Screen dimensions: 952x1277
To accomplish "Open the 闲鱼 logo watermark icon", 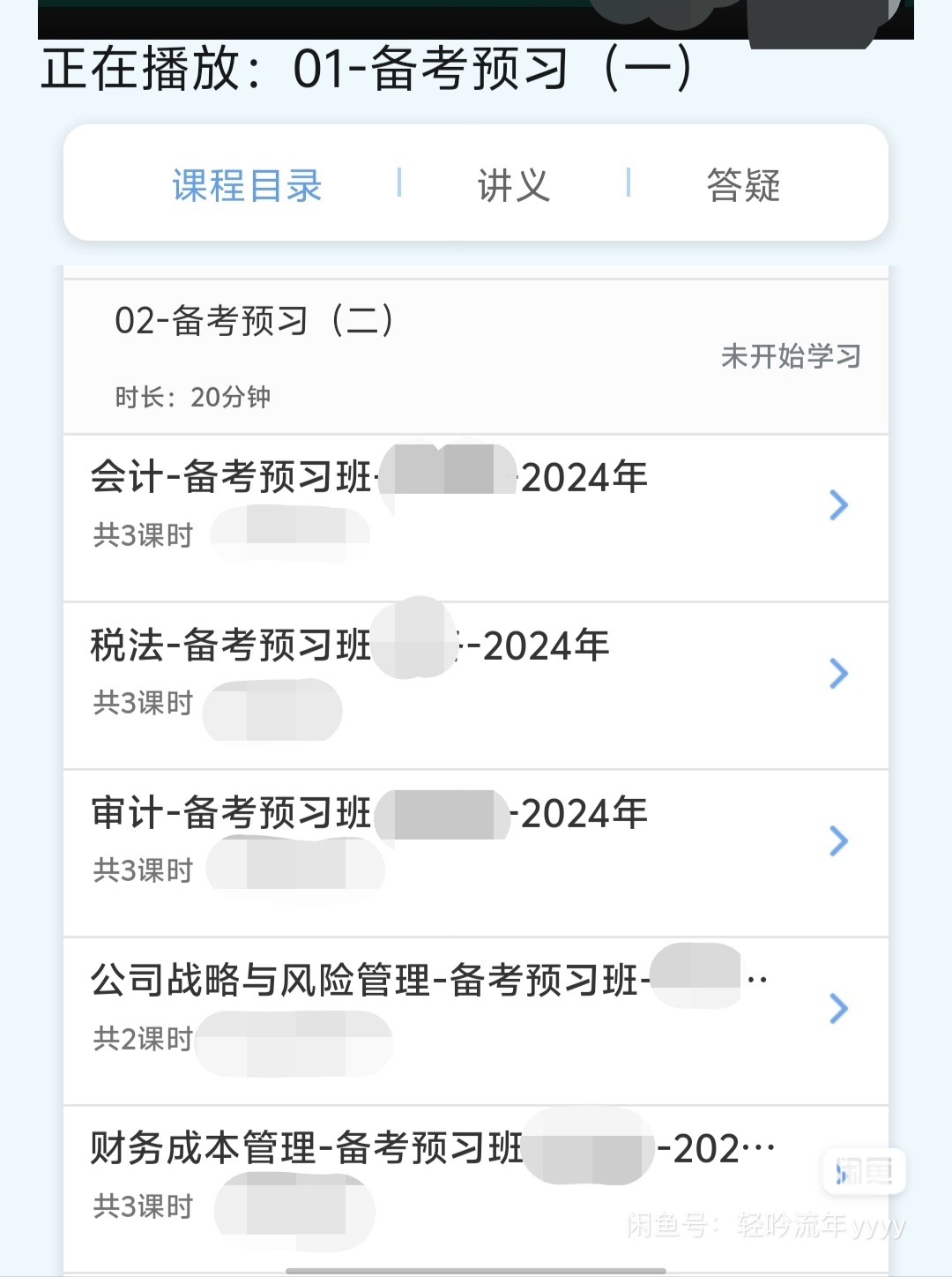I will (x=862, y=1172).
